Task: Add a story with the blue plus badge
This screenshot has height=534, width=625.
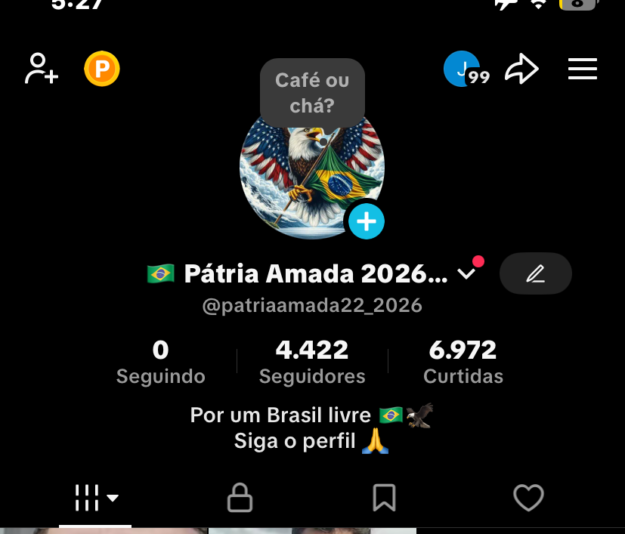Action: [366, 221]
